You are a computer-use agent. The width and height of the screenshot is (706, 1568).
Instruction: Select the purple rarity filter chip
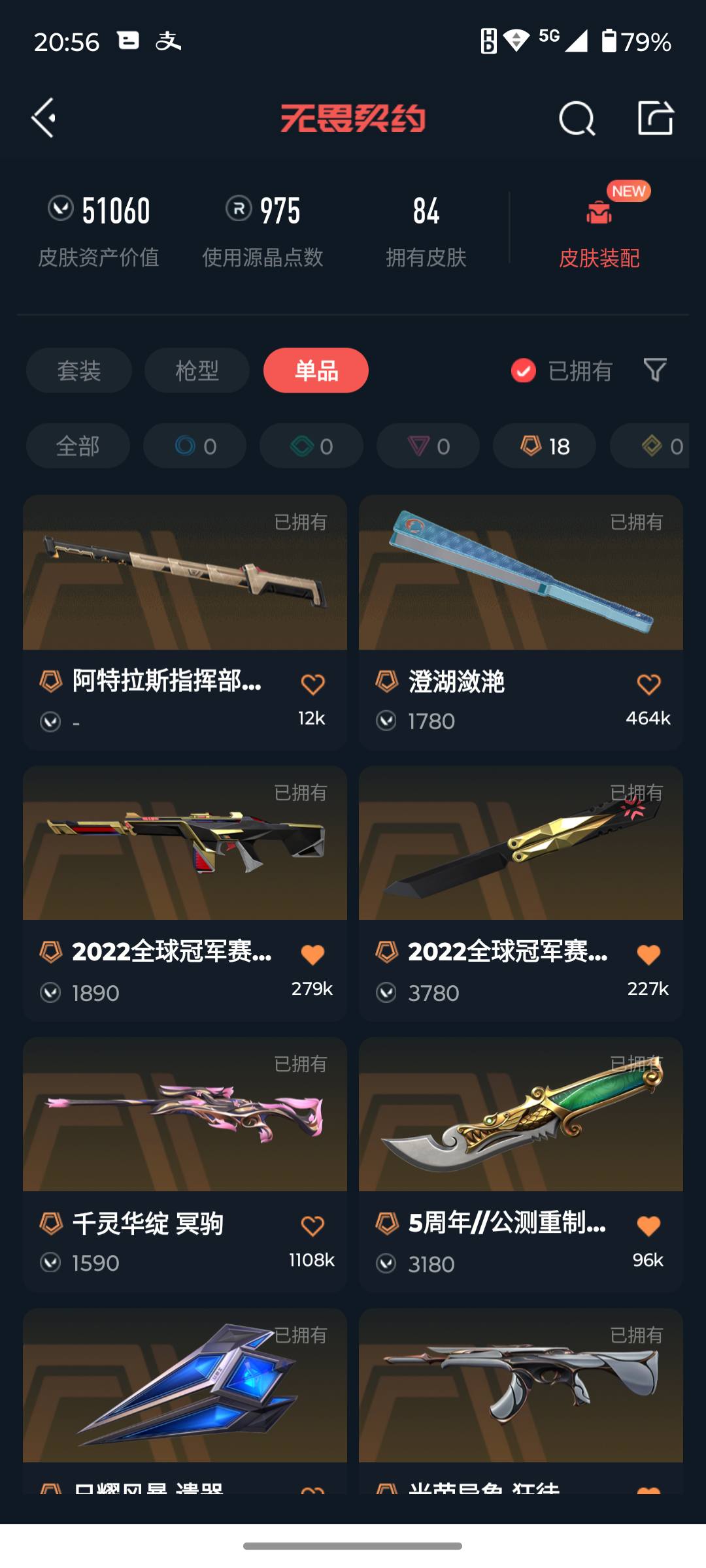point(427,446)
